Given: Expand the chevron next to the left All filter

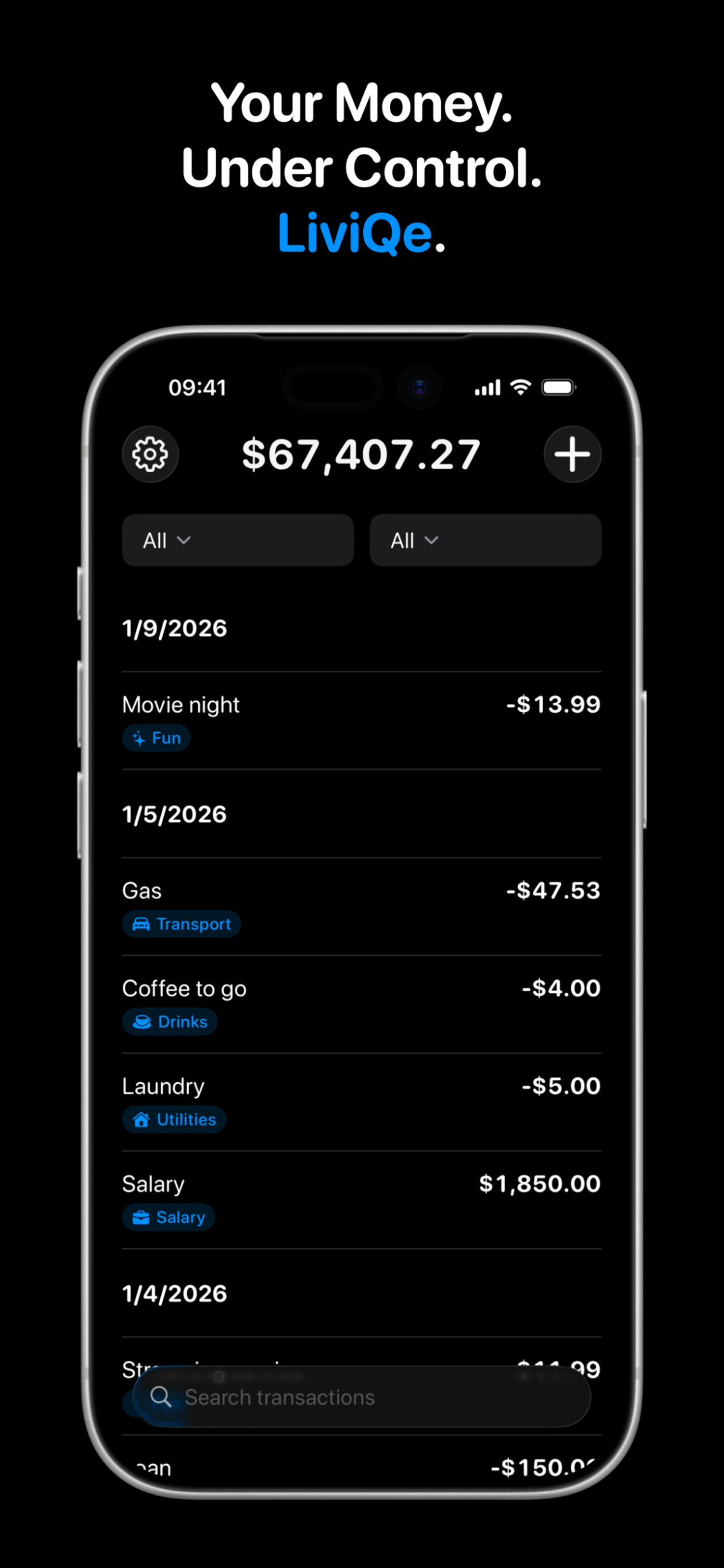Looking at the screenshot, I should 184,540.
